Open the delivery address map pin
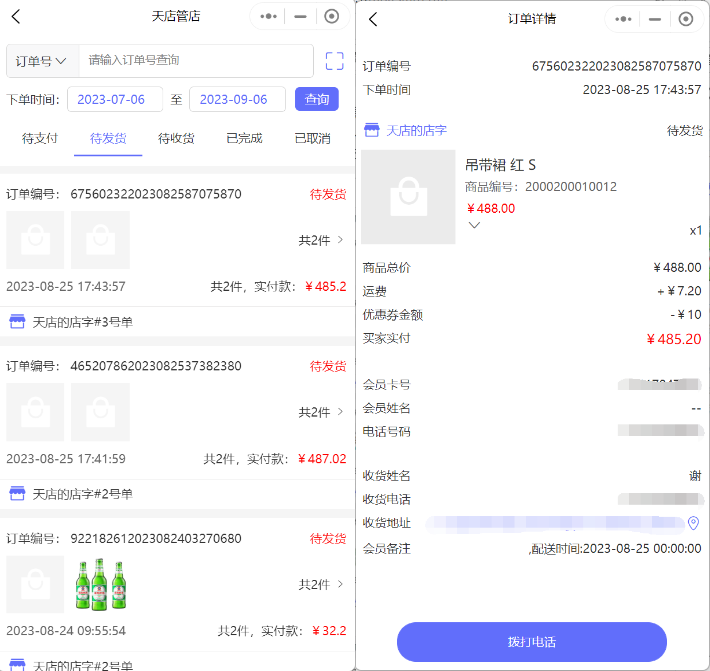Image resolution: width=710 pixels, height=671 pixels. pyautogui.click(x=693, y=523)
